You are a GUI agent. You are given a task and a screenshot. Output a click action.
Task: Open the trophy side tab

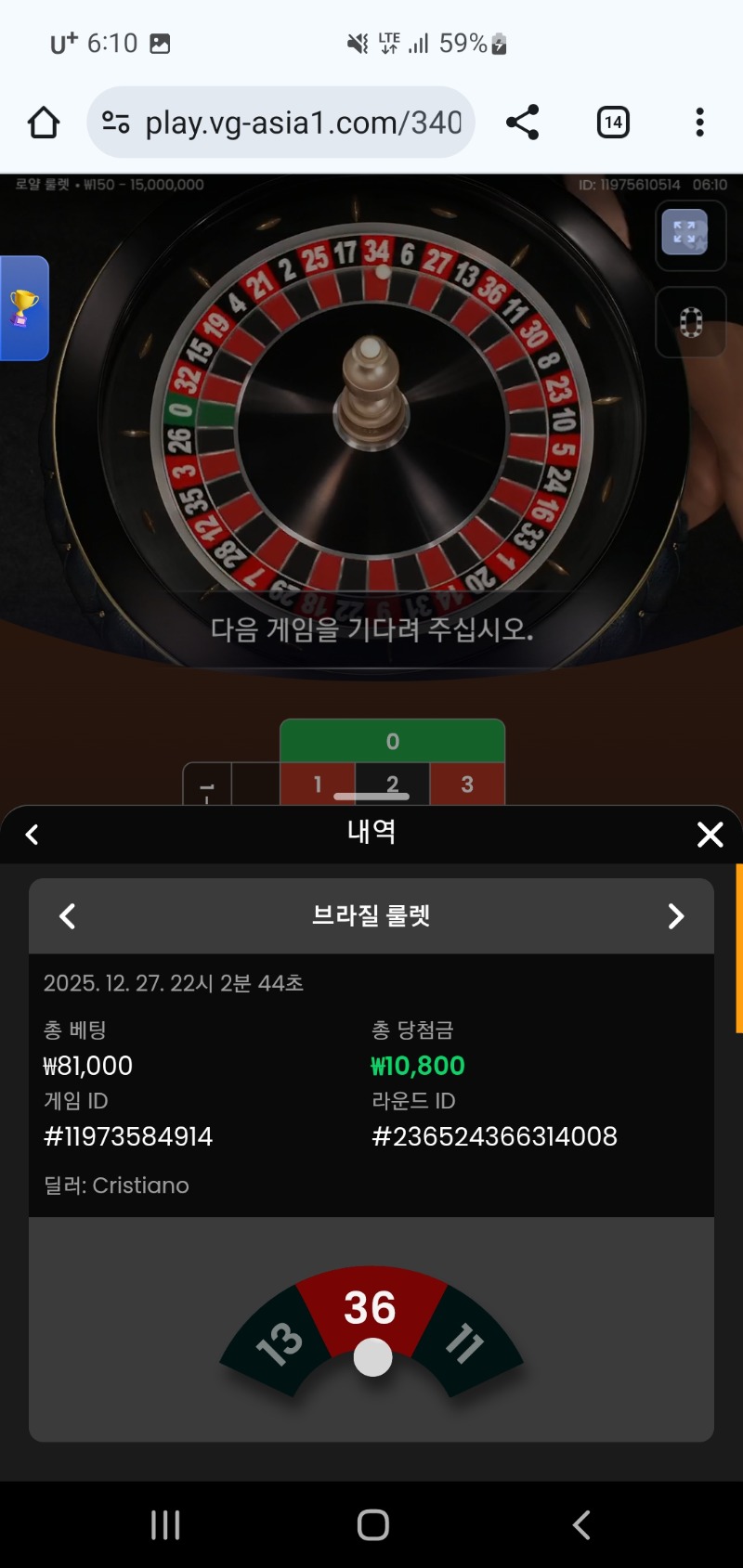pos(24,308)
